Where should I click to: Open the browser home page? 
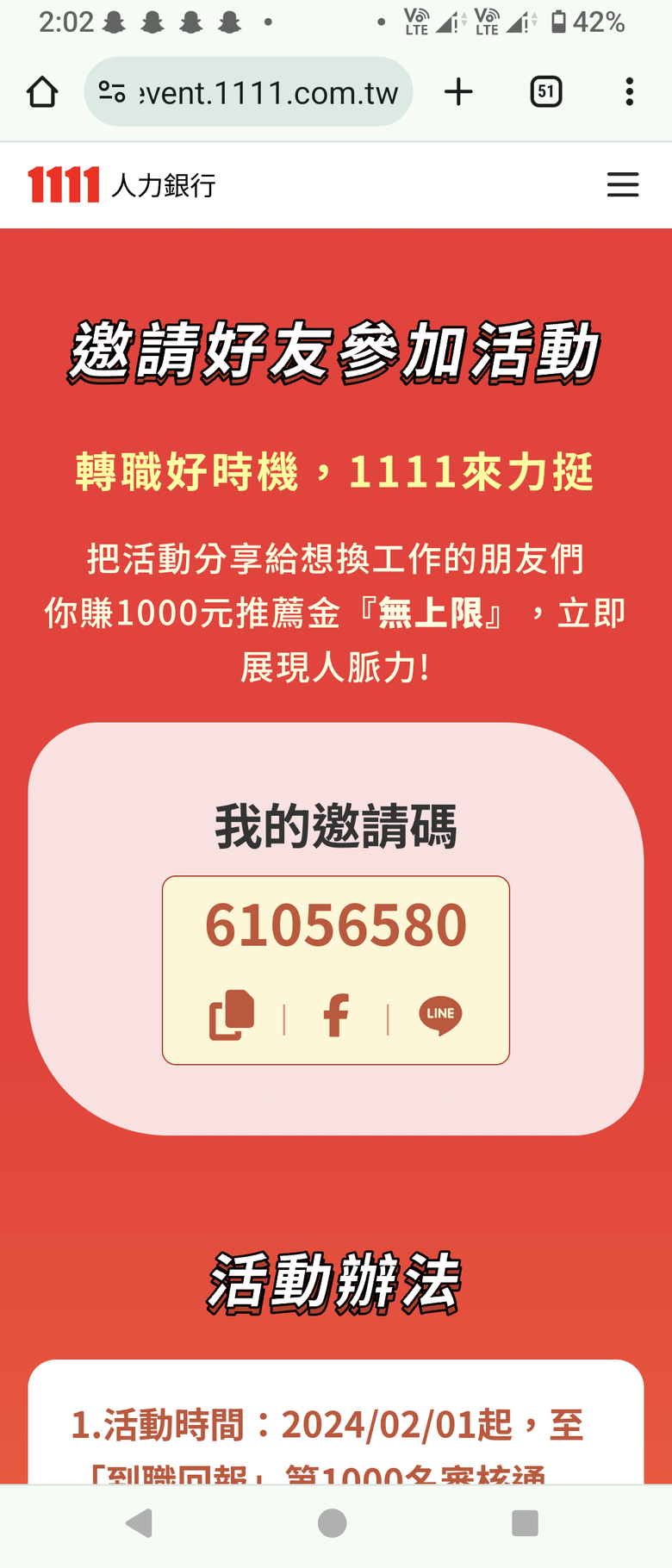point(42,92)
